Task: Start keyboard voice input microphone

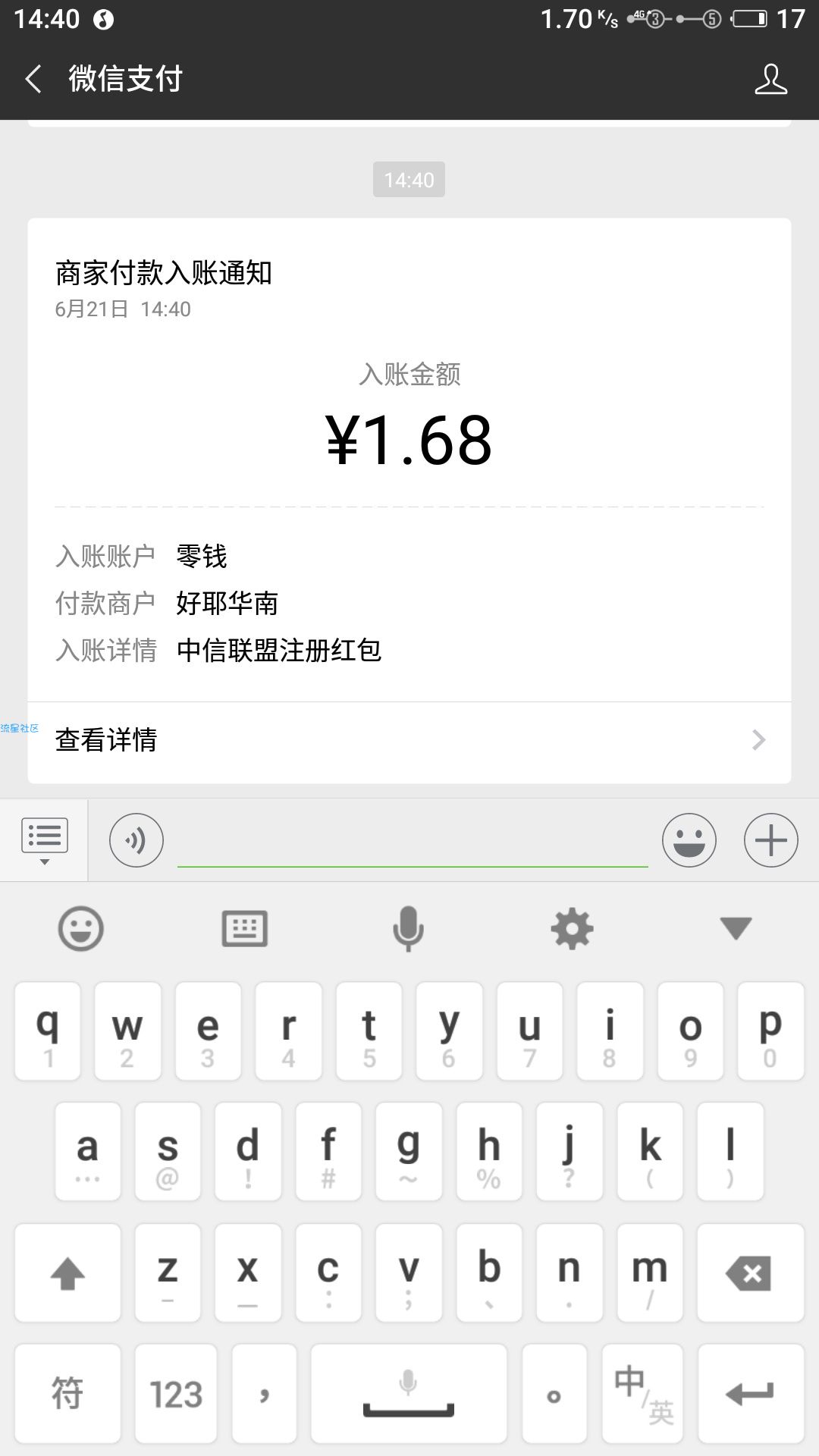Action: [x=408, y=928]
